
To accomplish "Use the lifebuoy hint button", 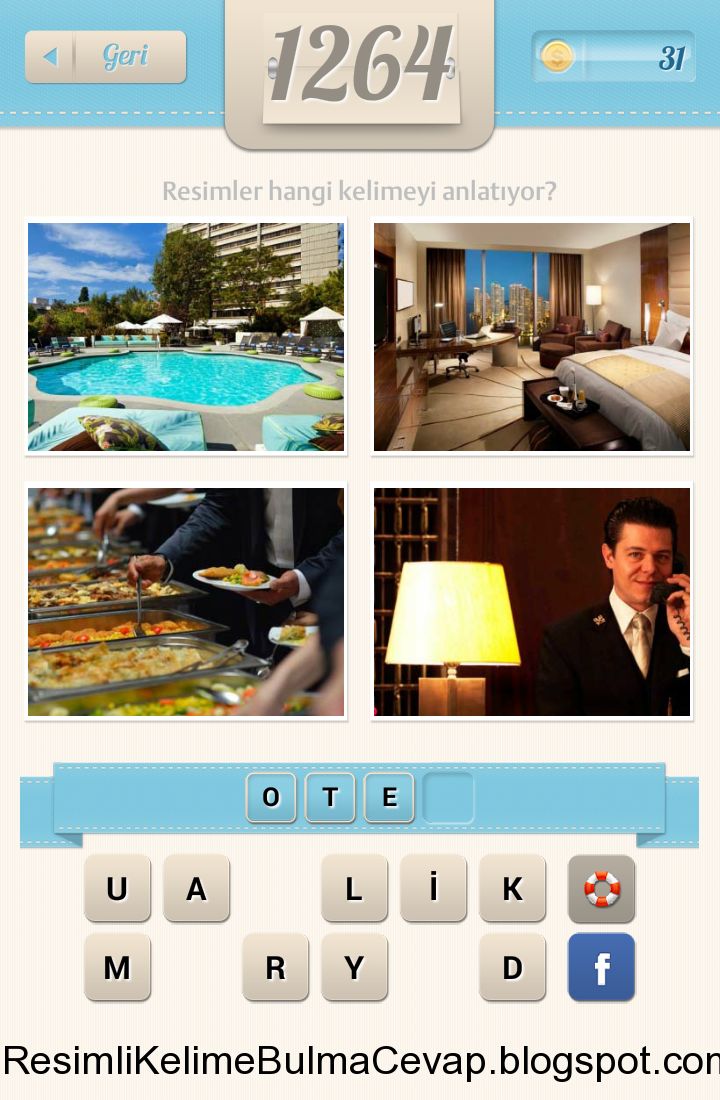I will click(601, 888).
